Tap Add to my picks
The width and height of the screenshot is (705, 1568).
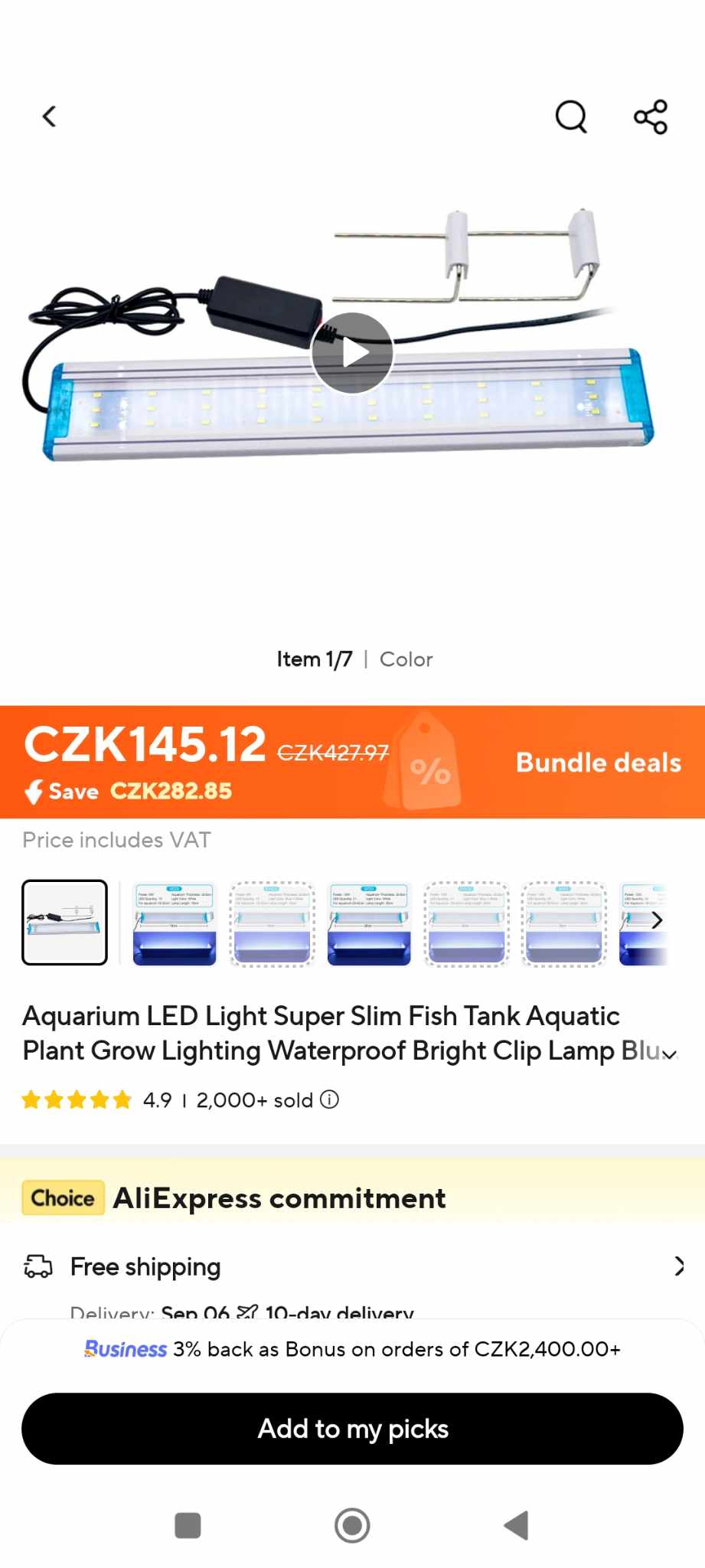(x=352, y=1429)
